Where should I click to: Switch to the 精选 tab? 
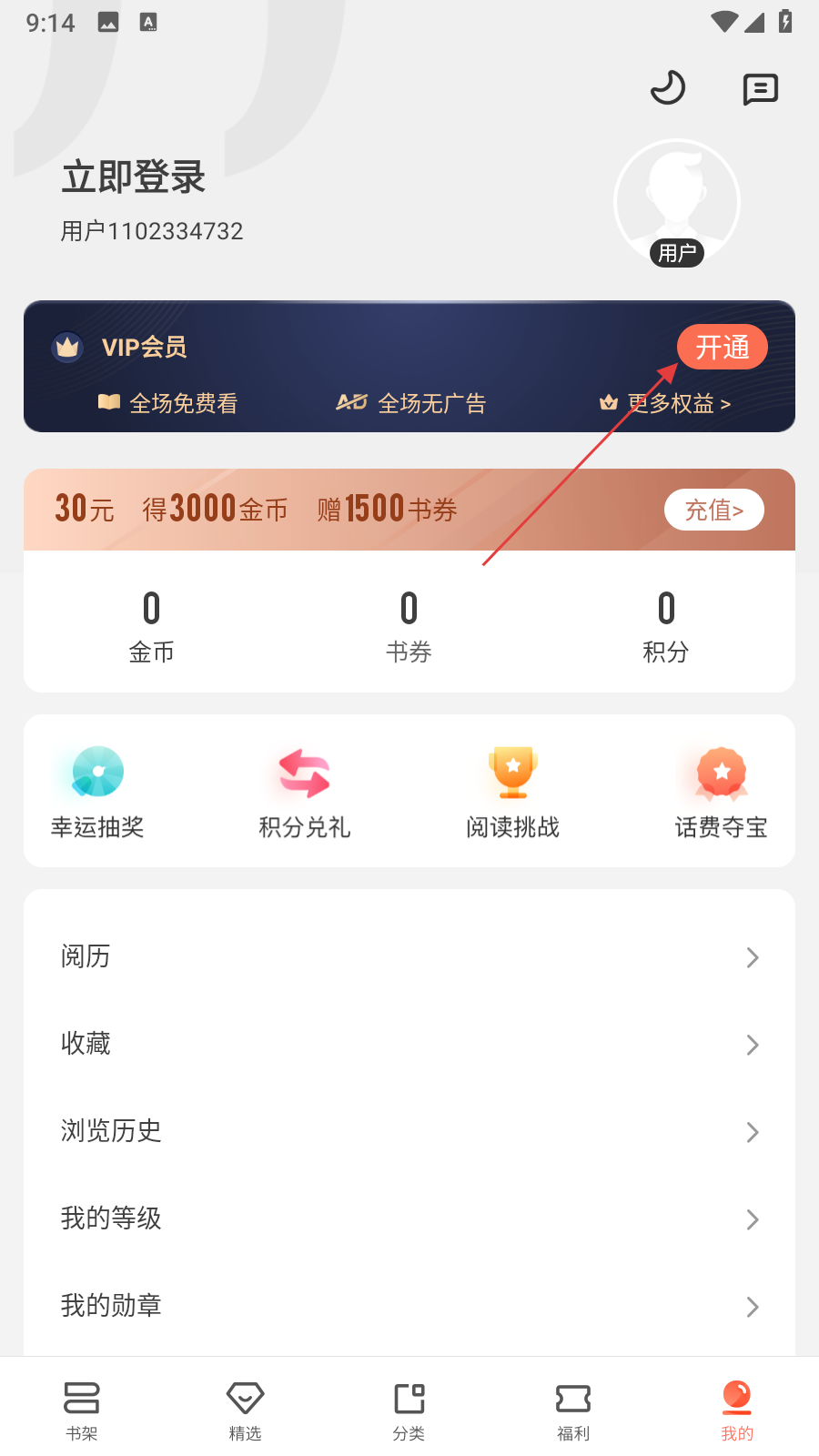(x=245, y=1410)
